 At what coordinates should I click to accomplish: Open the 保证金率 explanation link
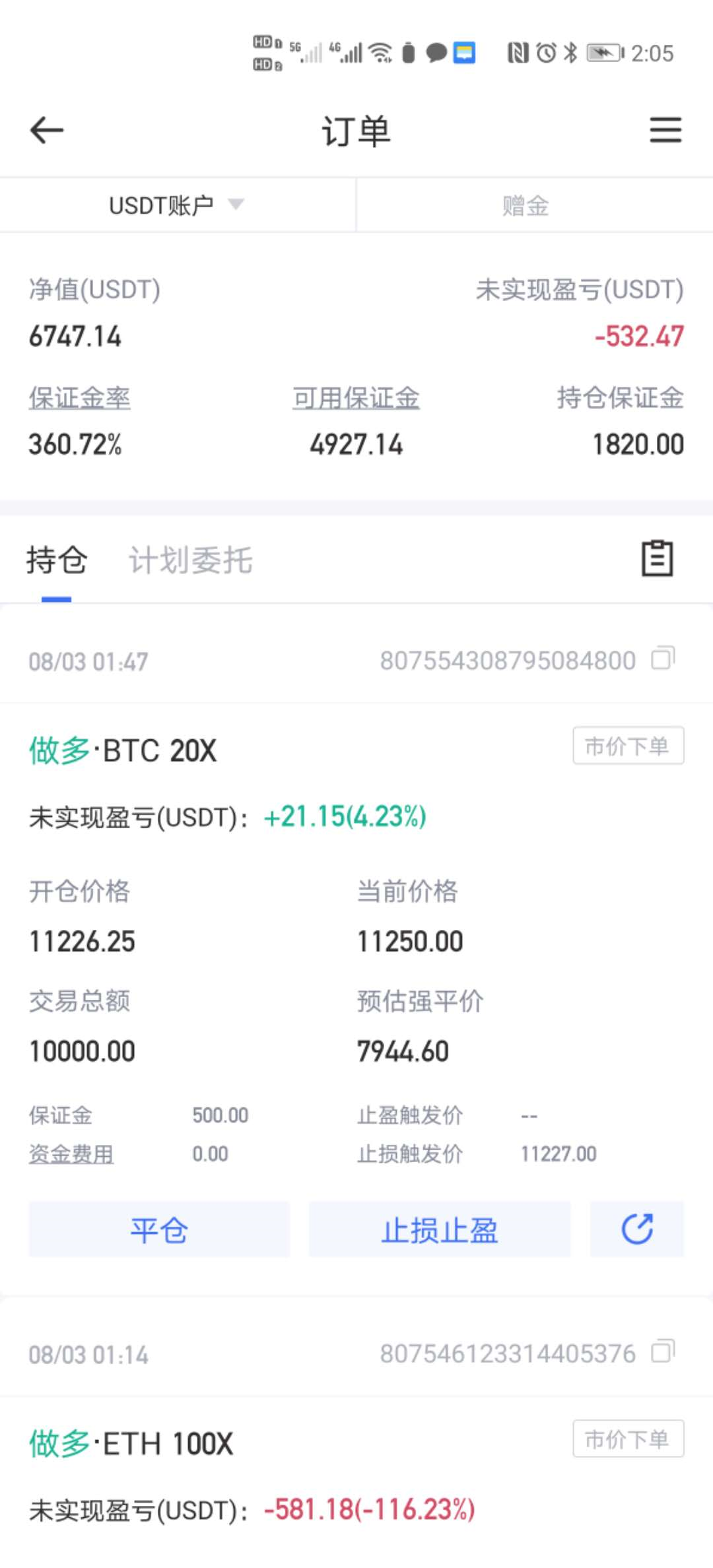point(79,398)
